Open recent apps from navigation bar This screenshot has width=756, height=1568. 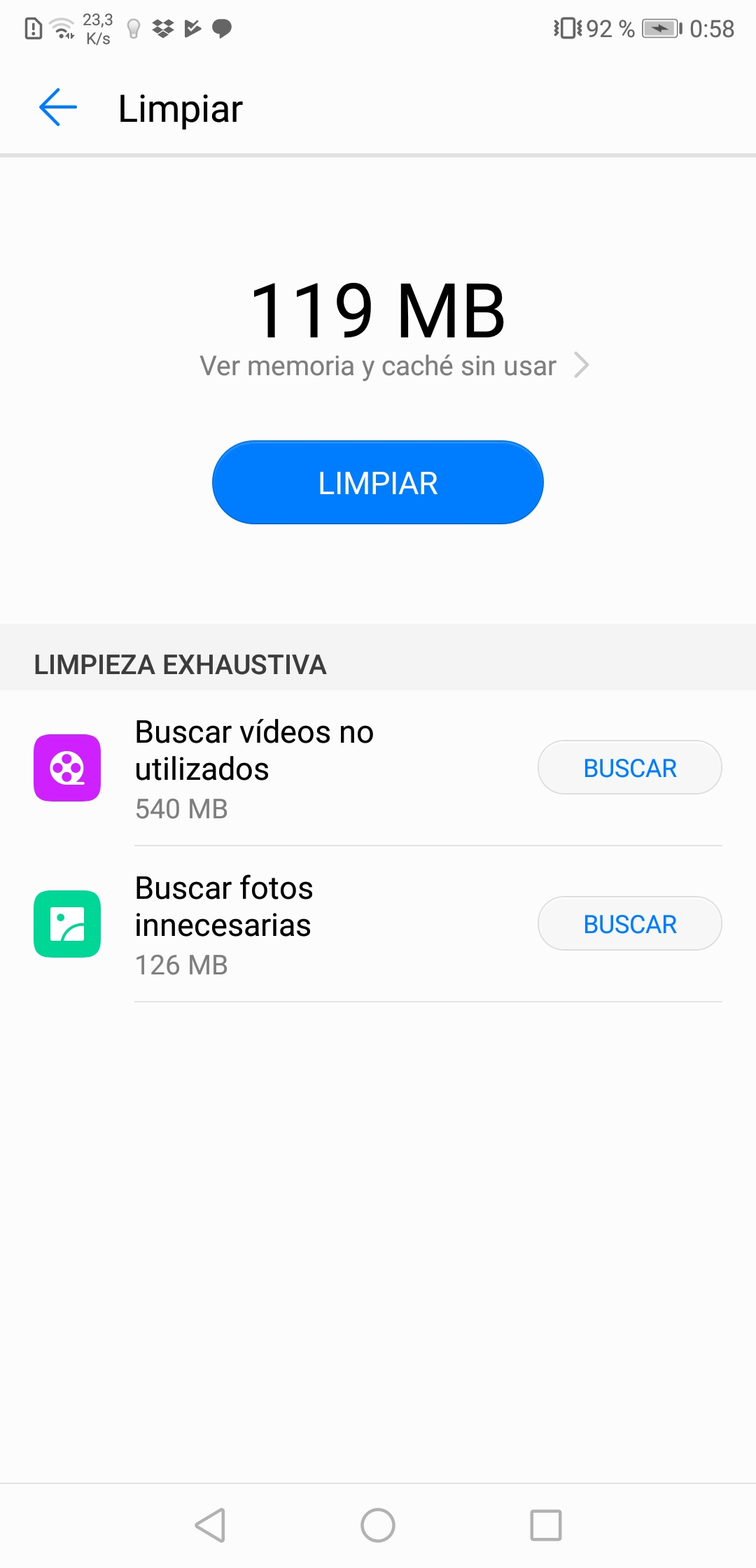(x=546, y=1525)
